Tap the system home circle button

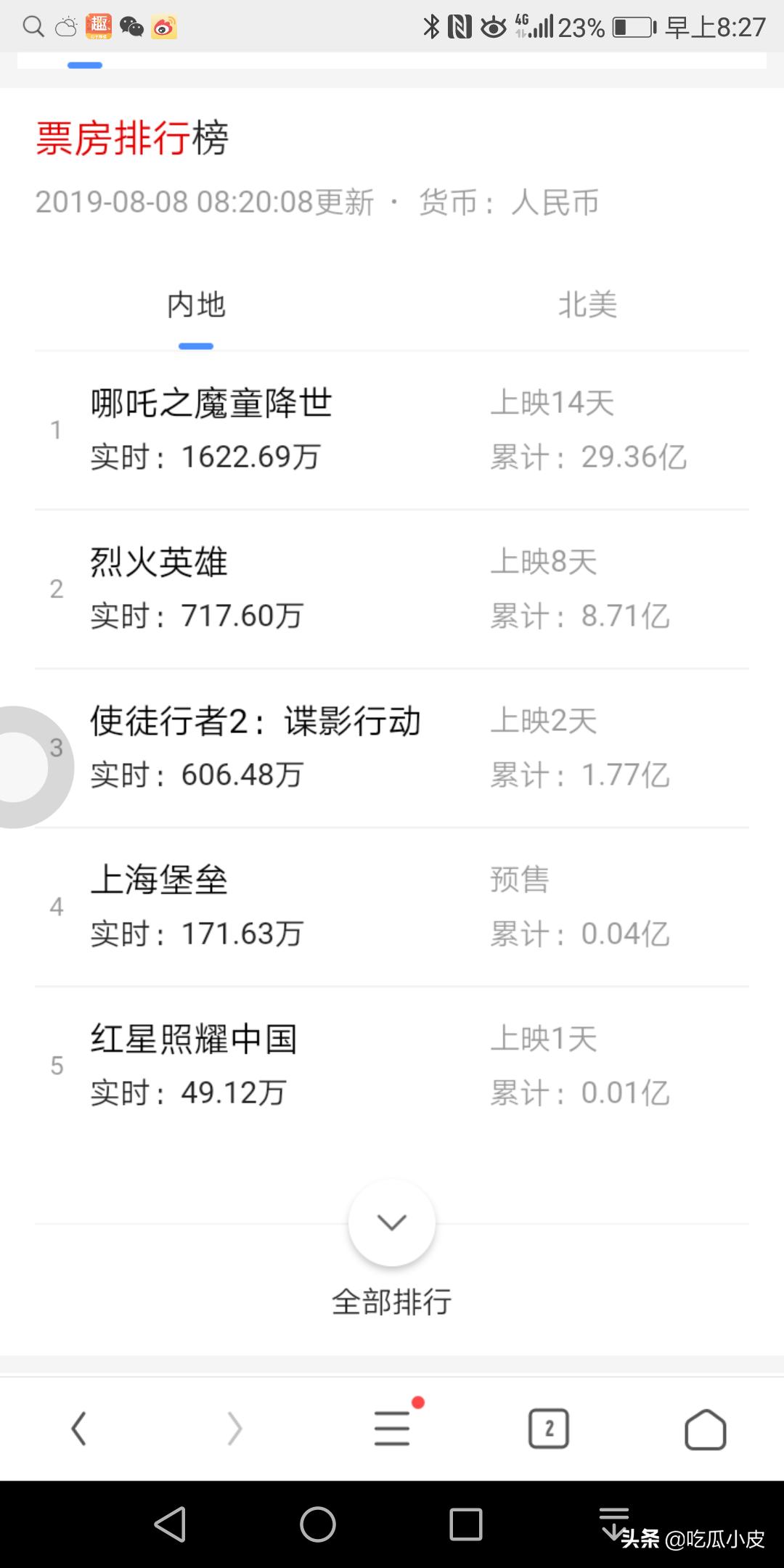pyautogui.click(x=318, y=1524)
